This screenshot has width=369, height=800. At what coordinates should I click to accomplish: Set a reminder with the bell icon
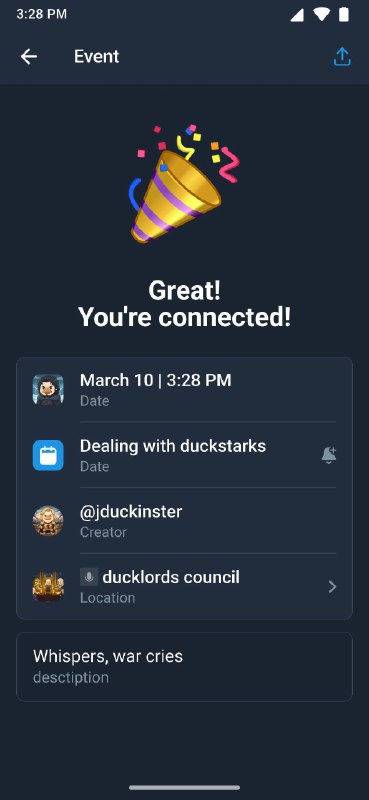click(329, 455)
